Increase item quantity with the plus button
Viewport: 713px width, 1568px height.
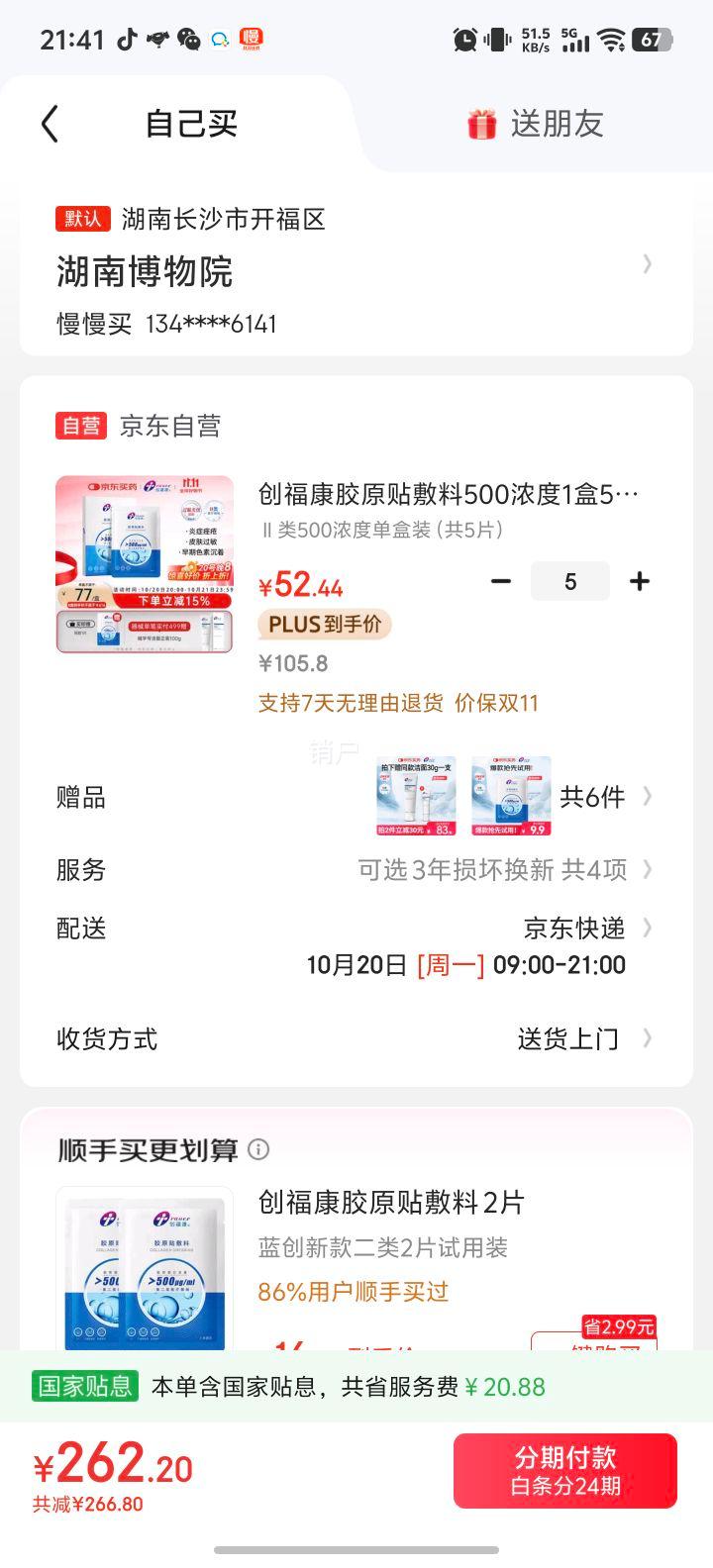(640, 581)
